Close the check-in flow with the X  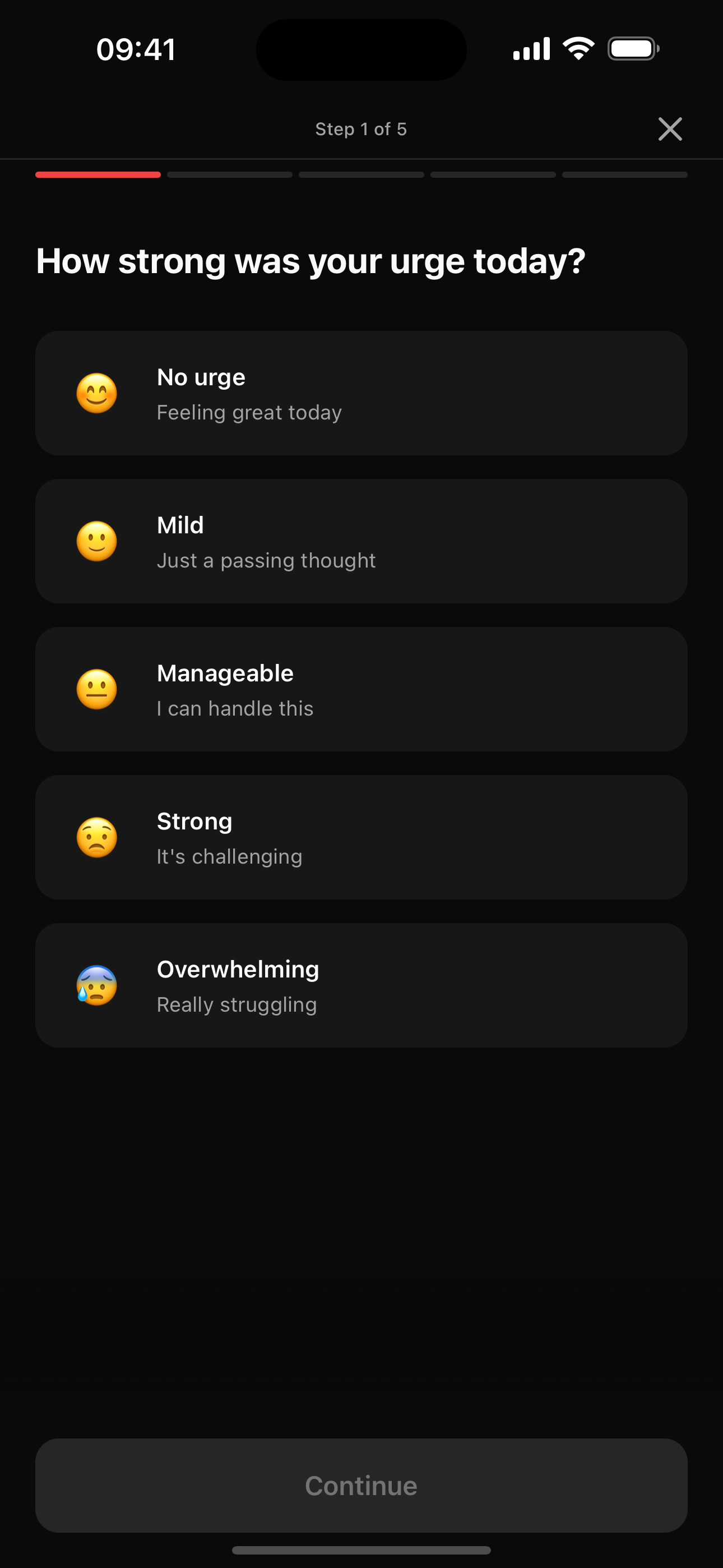click(670, 128)
